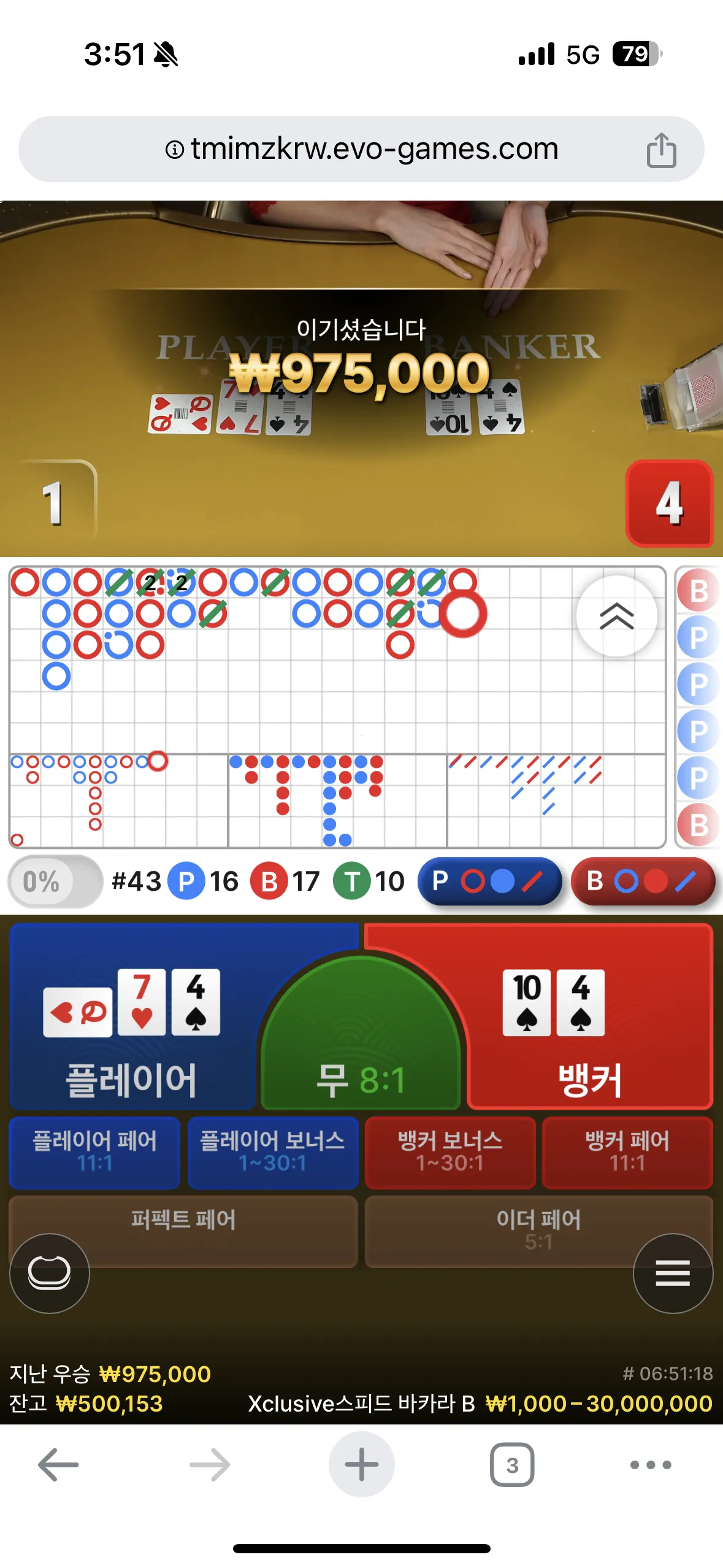Choose the 퍼펙트 페어 side bet
Viewport: 723px width, 1568px height.
click(x=183, y=1231)
